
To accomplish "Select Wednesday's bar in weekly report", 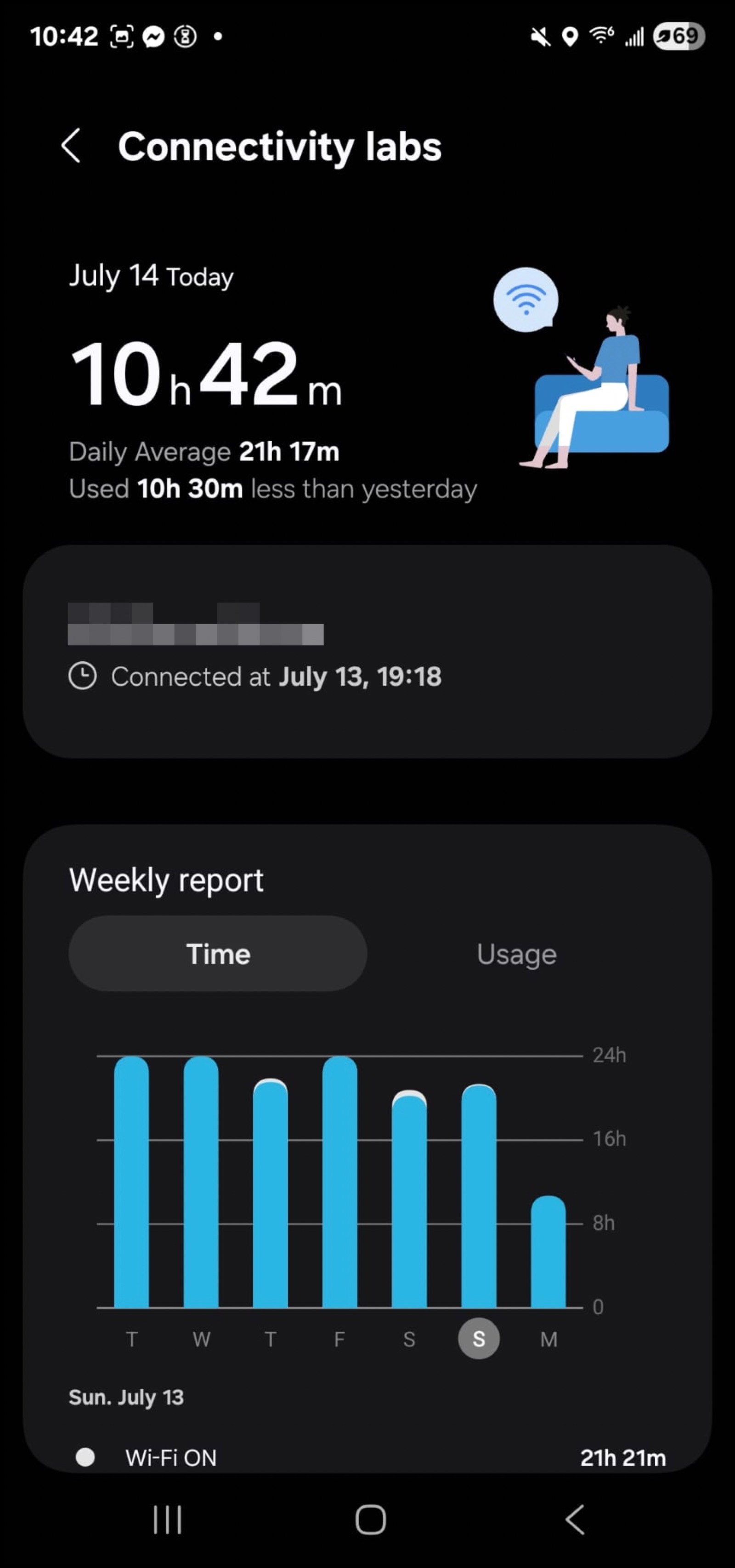I will tap(201, 1182).
